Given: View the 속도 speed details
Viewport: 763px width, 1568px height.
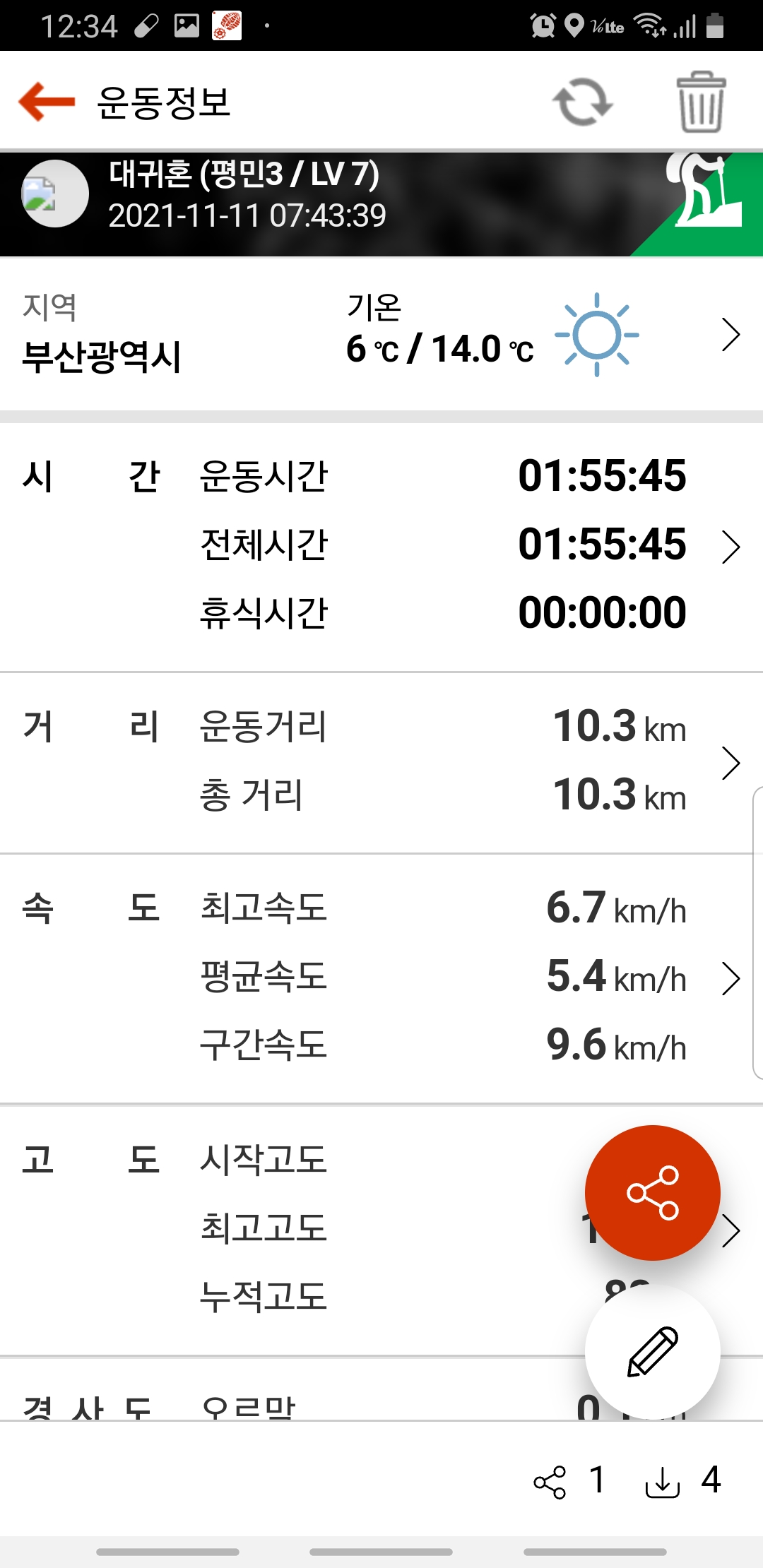Looking at the screenshot, I should coord(381,979).
